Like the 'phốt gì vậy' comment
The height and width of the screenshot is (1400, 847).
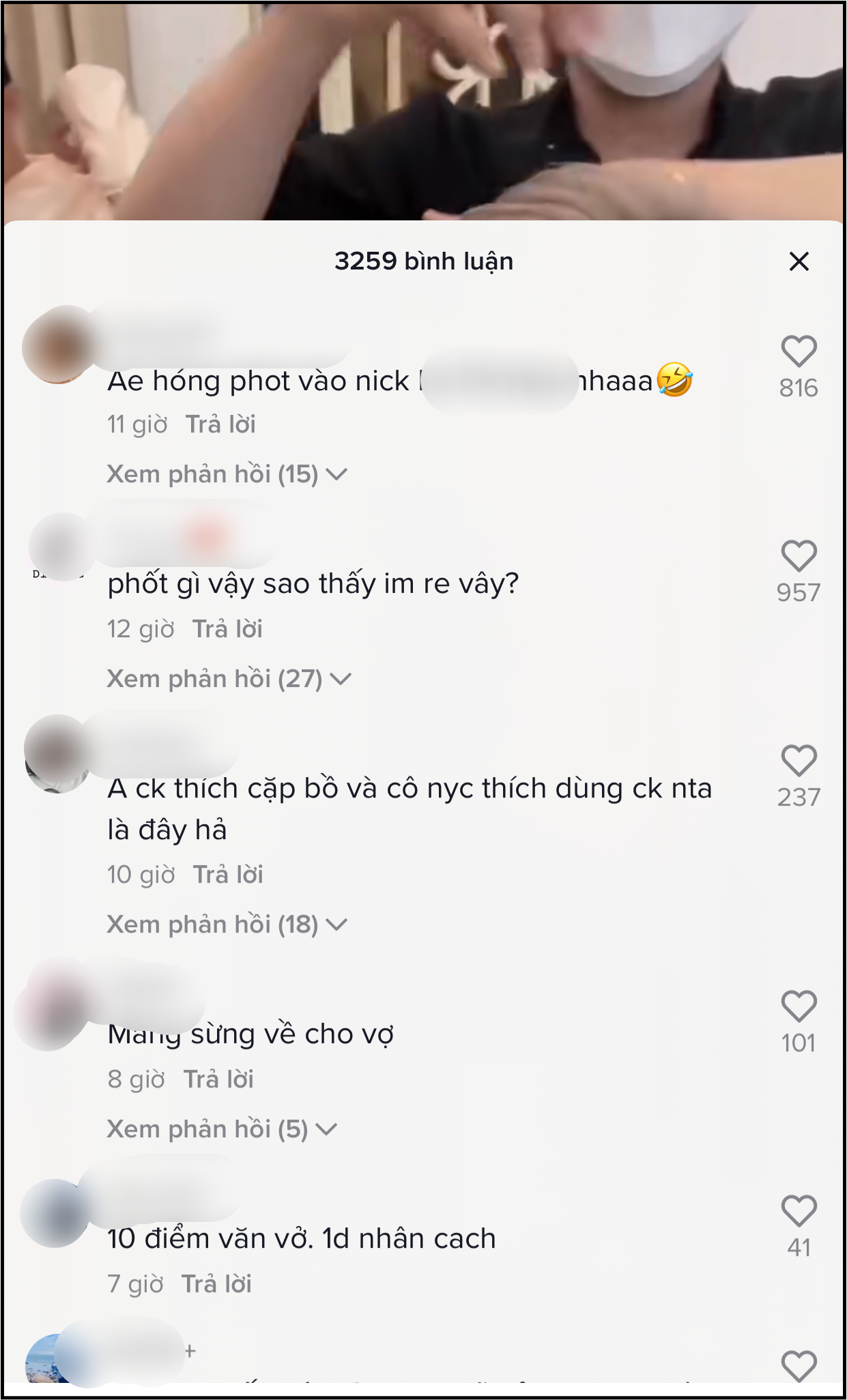(x=799, y=556)
